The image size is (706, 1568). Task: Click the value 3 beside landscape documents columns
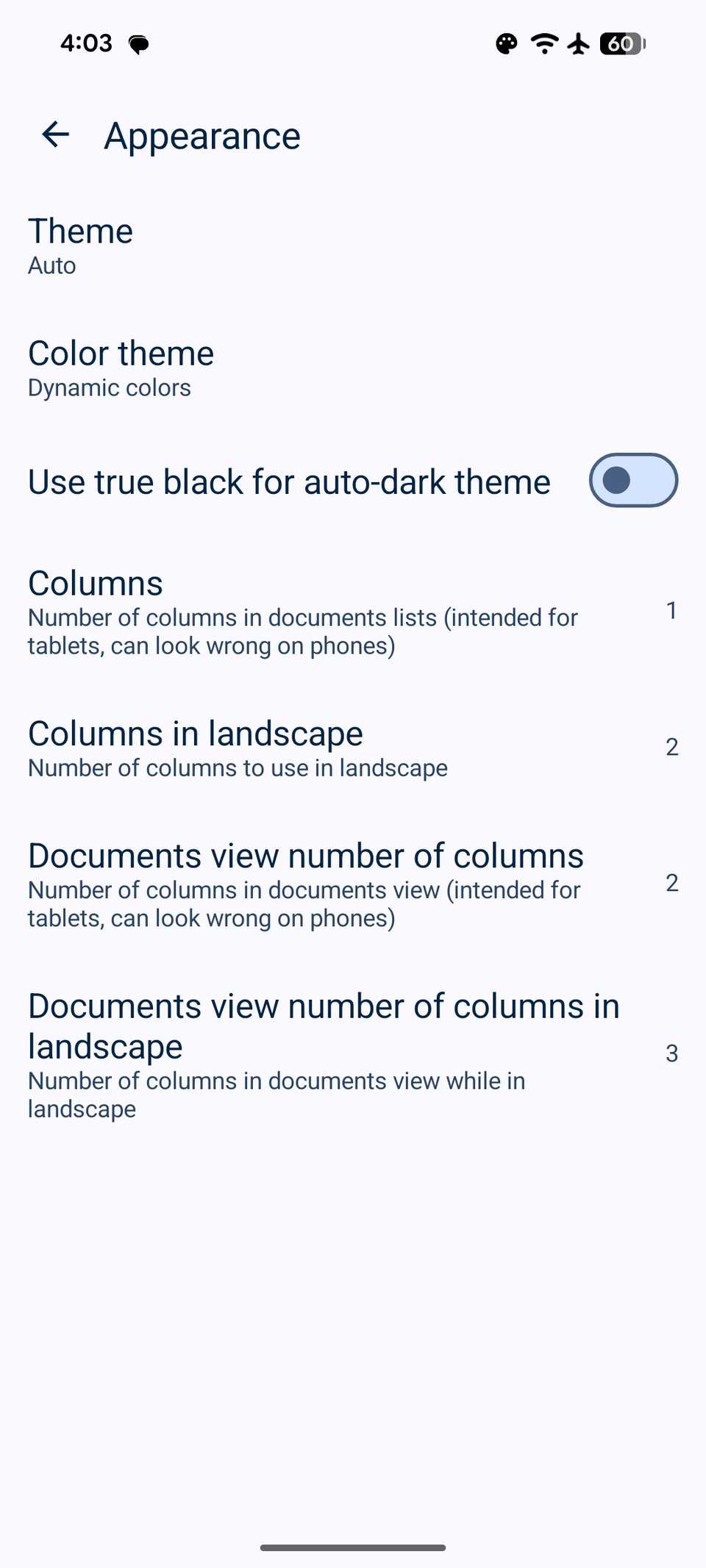coord(671,1053)
